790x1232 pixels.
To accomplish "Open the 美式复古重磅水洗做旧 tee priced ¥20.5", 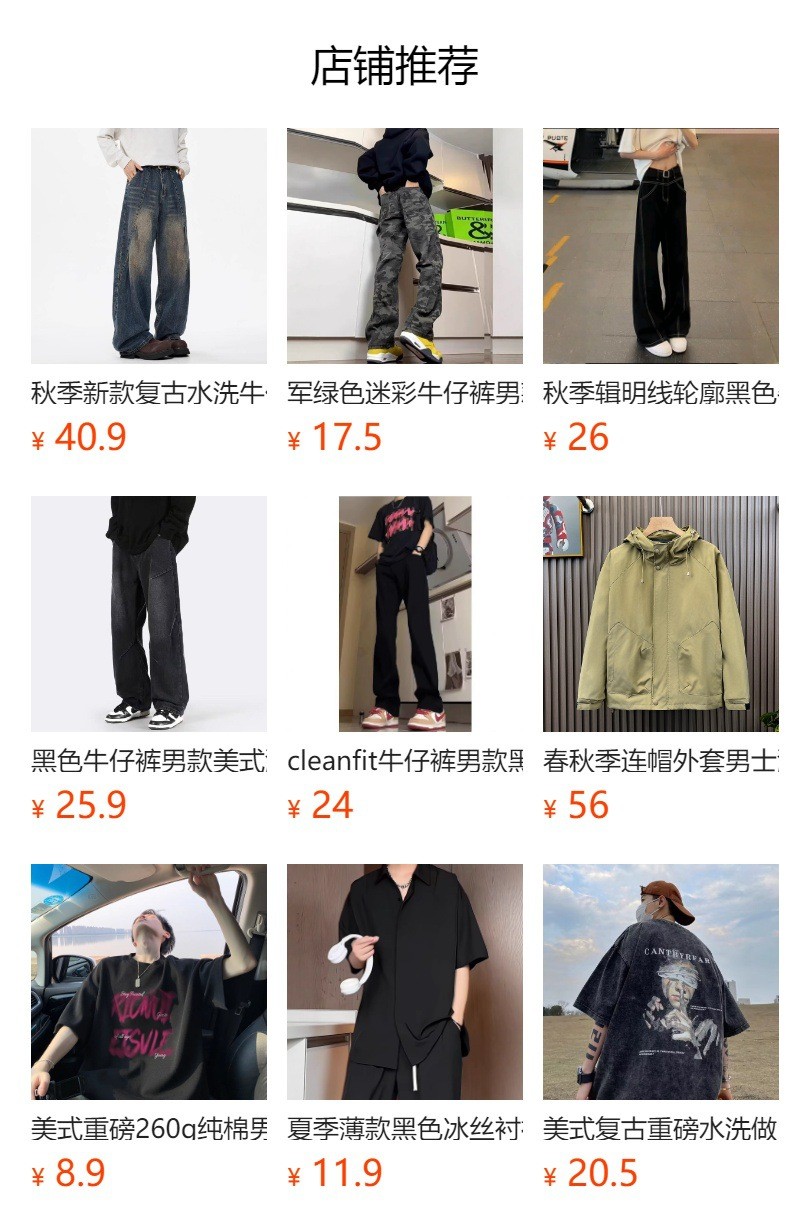I will click(x=660, y=982).
